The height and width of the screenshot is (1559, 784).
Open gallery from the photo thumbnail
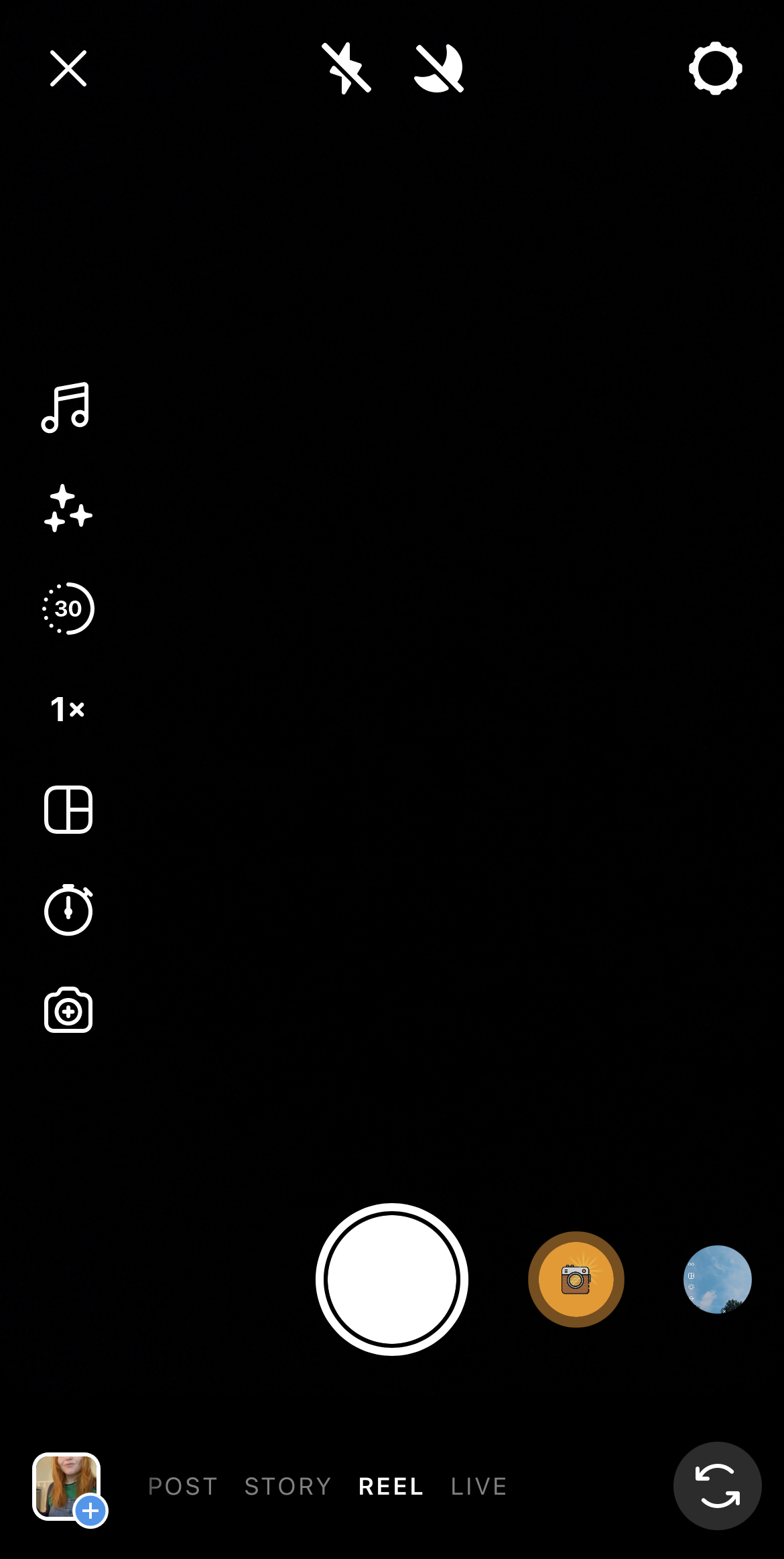point(67,1487)
